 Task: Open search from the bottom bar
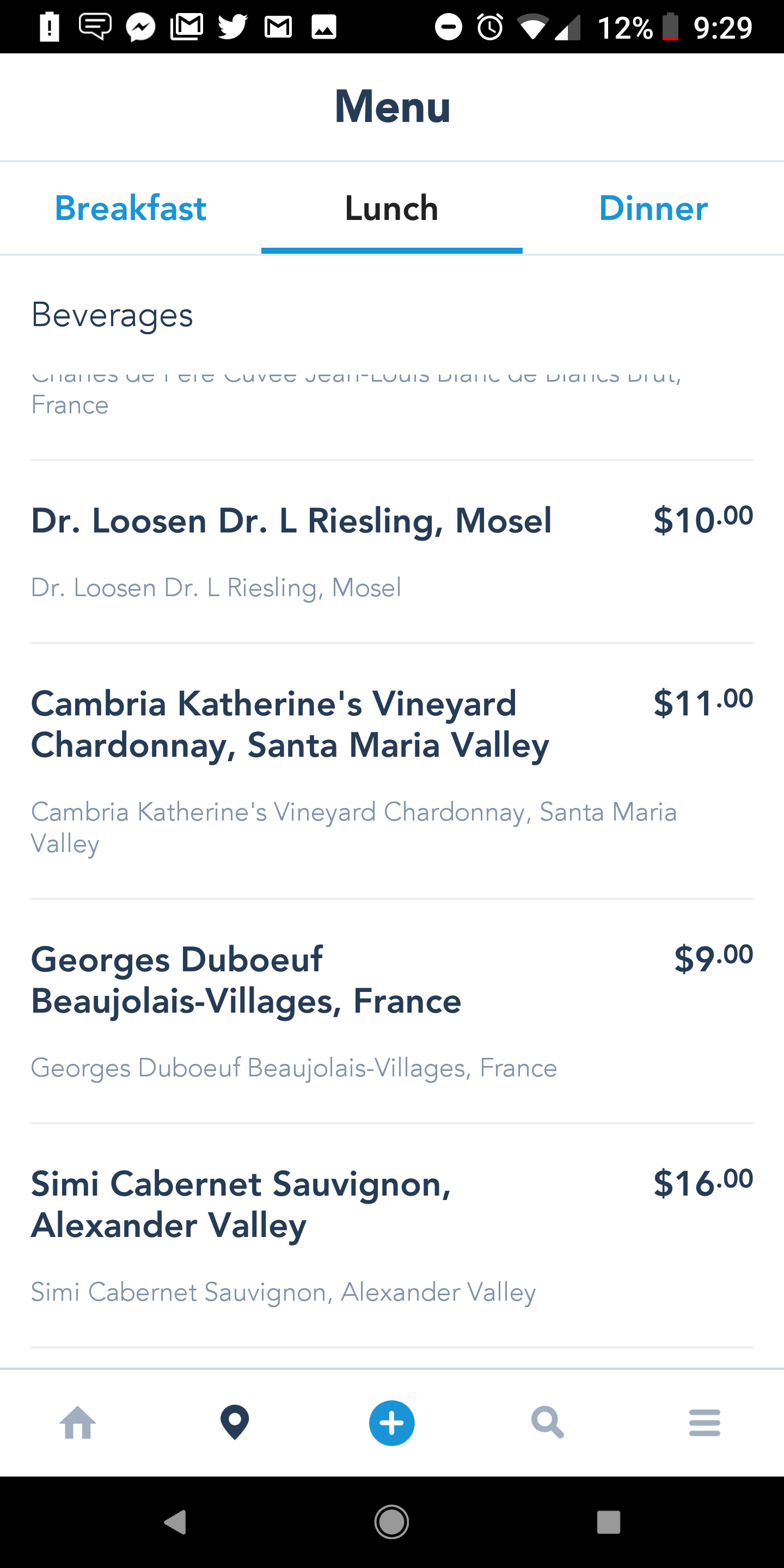coord(548,1423)
